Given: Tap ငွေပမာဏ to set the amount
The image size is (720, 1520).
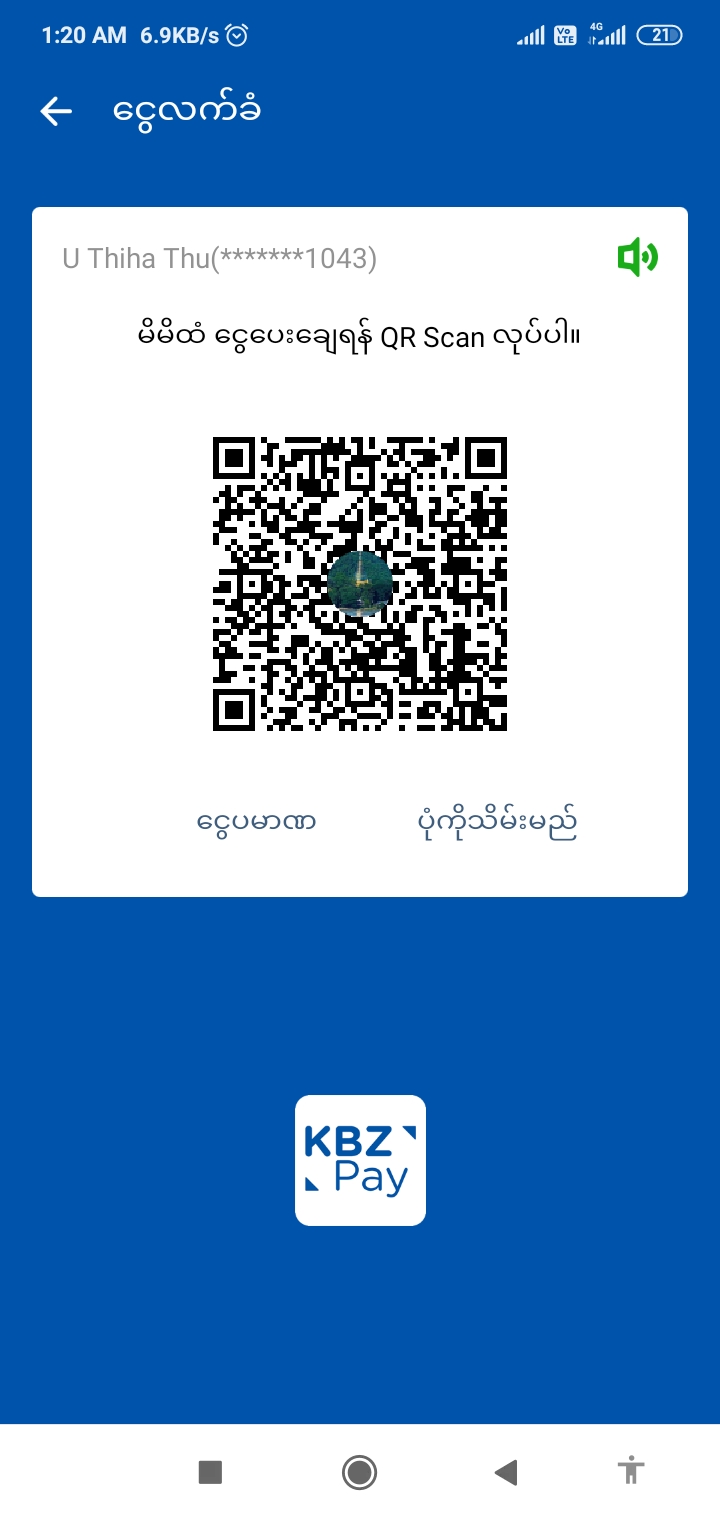Looking at the screenshot, I should [257, 822].
